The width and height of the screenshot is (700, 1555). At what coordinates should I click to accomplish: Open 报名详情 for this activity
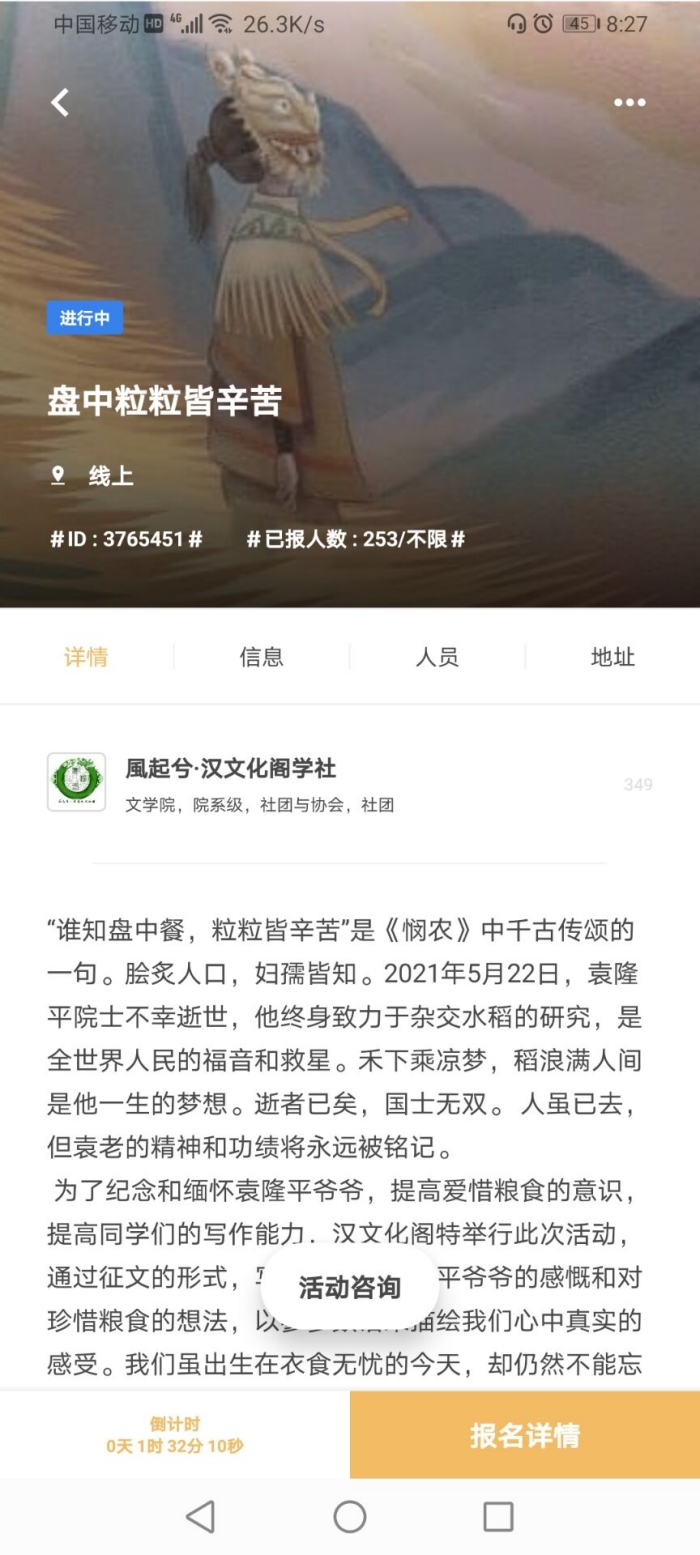(525, 1435)
